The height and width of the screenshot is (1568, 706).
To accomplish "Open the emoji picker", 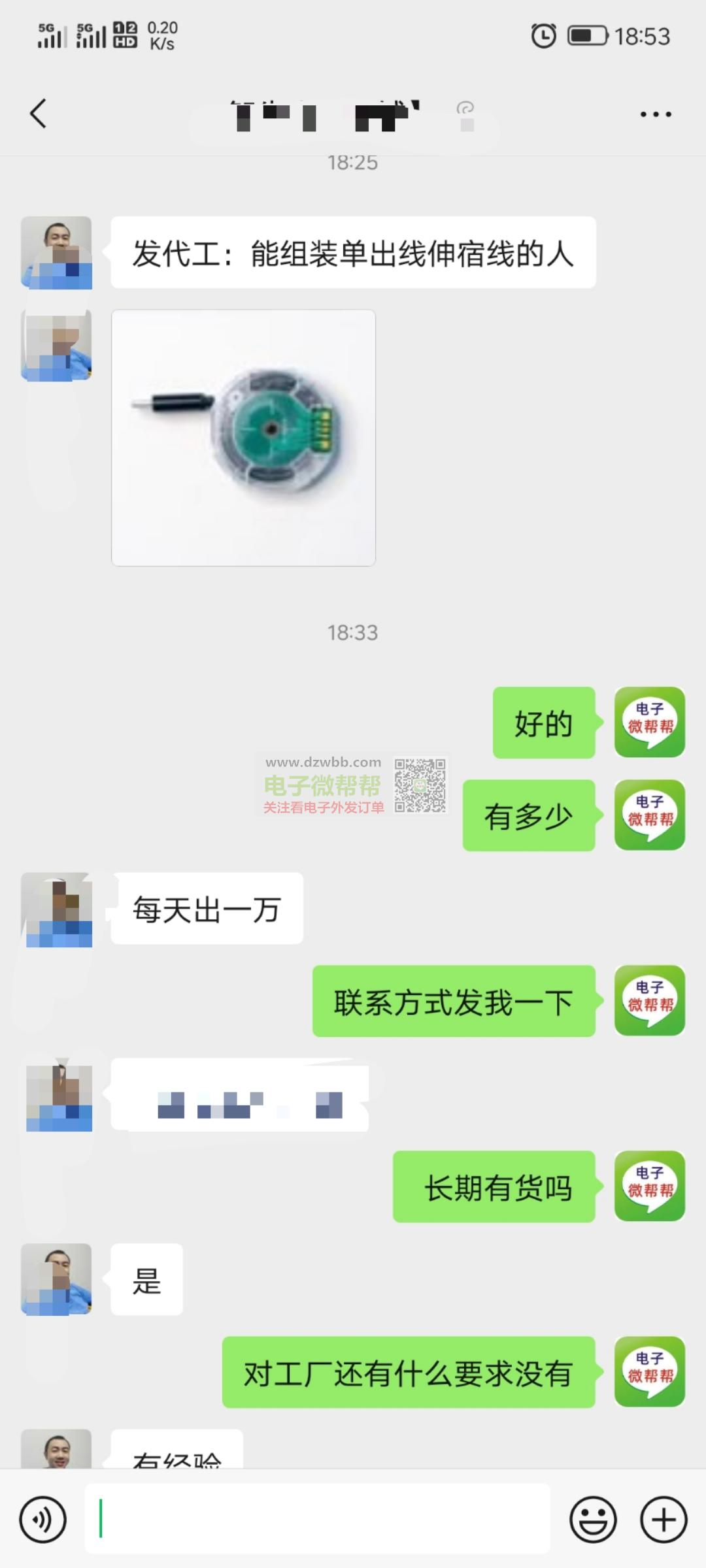I will pos(594,1520).
